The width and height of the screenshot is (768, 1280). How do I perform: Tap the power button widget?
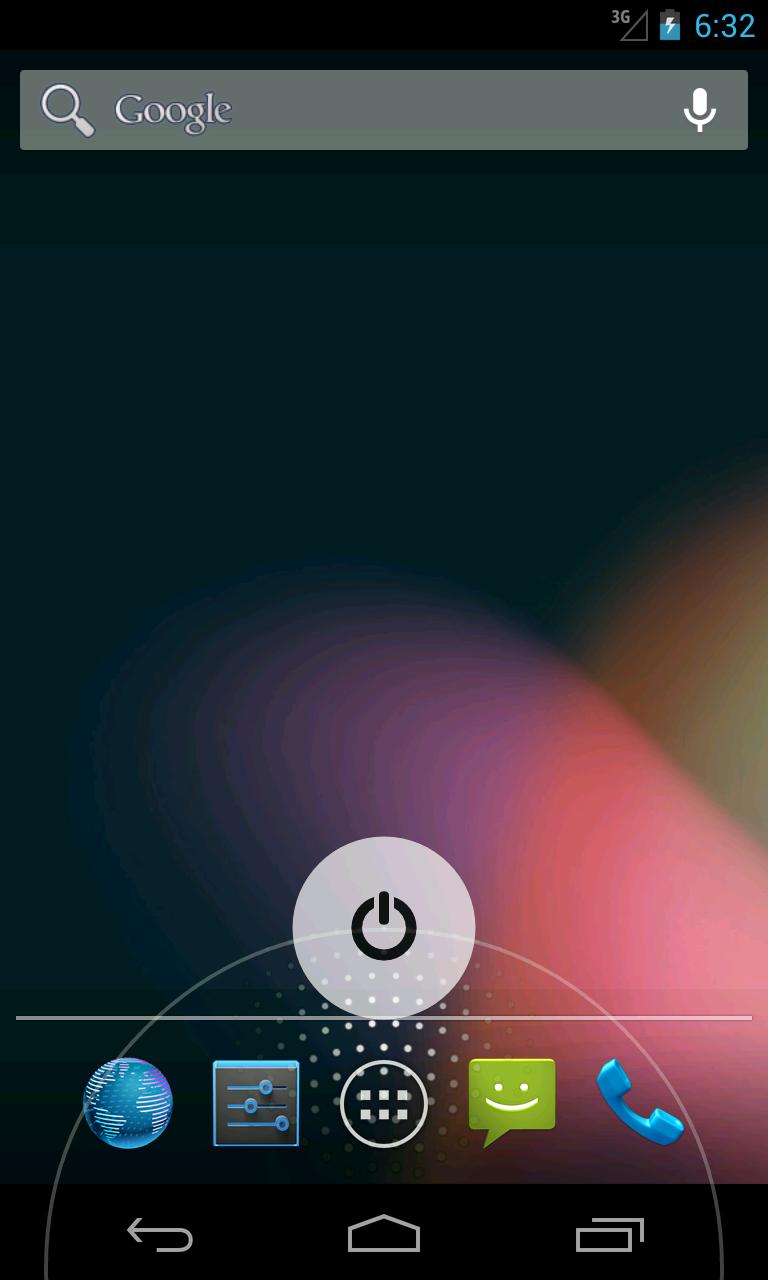[384, 927]
